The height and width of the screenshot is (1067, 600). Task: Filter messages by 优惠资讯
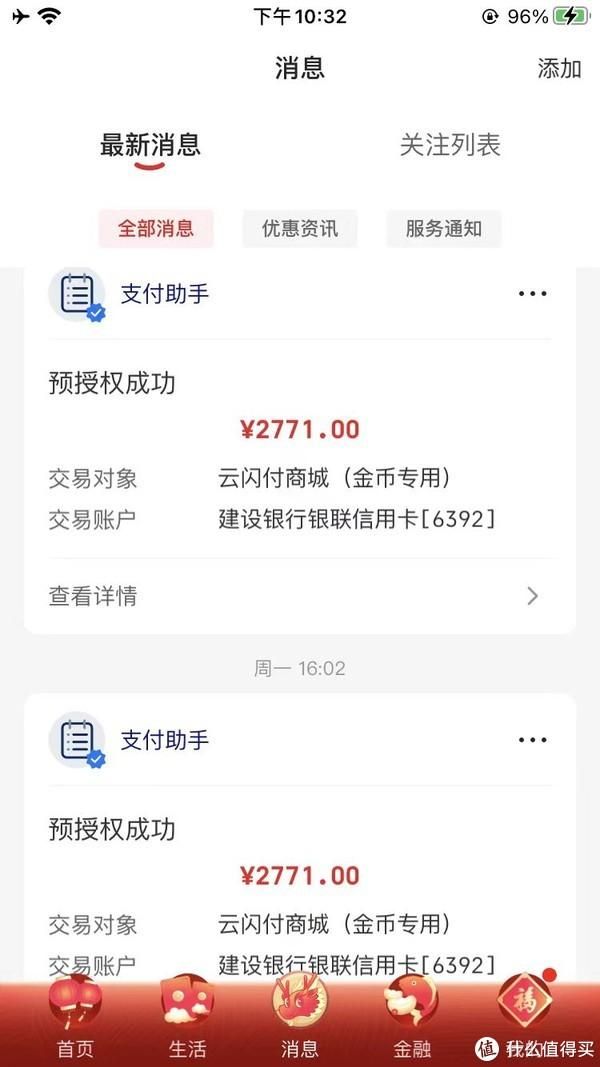[x=299, y=228]
